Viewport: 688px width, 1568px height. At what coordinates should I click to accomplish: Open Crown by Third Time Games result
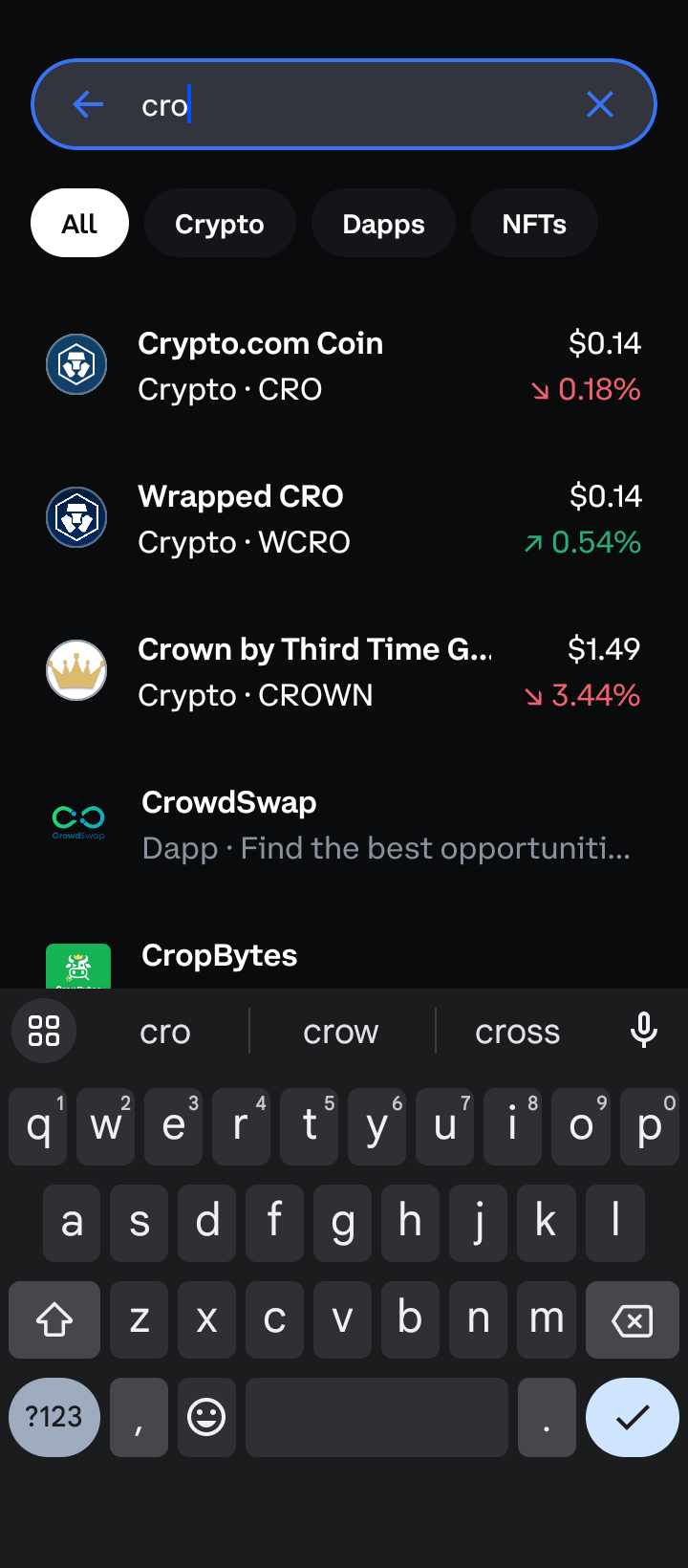tap(344, 671)
